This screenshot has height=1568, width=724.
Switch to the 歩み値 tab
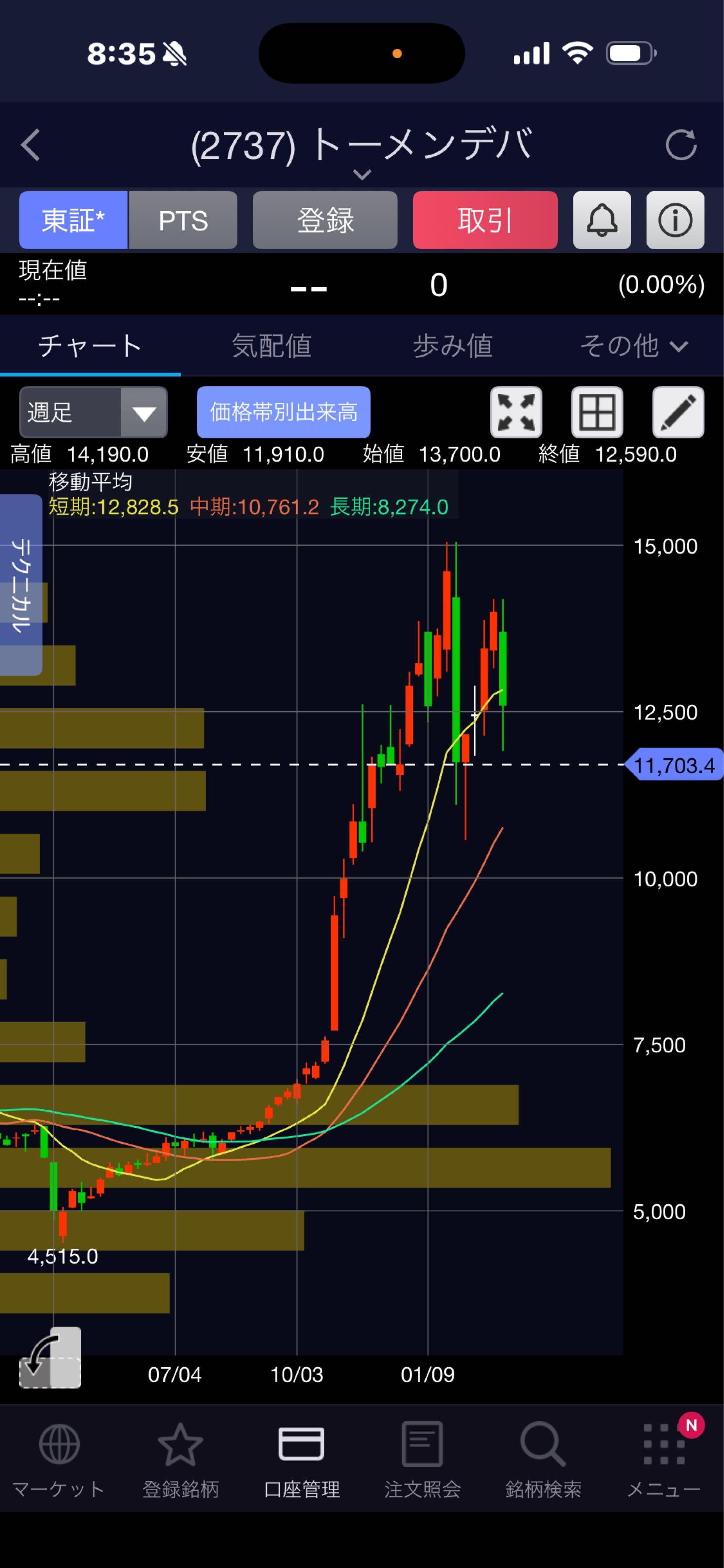(453, 346)
